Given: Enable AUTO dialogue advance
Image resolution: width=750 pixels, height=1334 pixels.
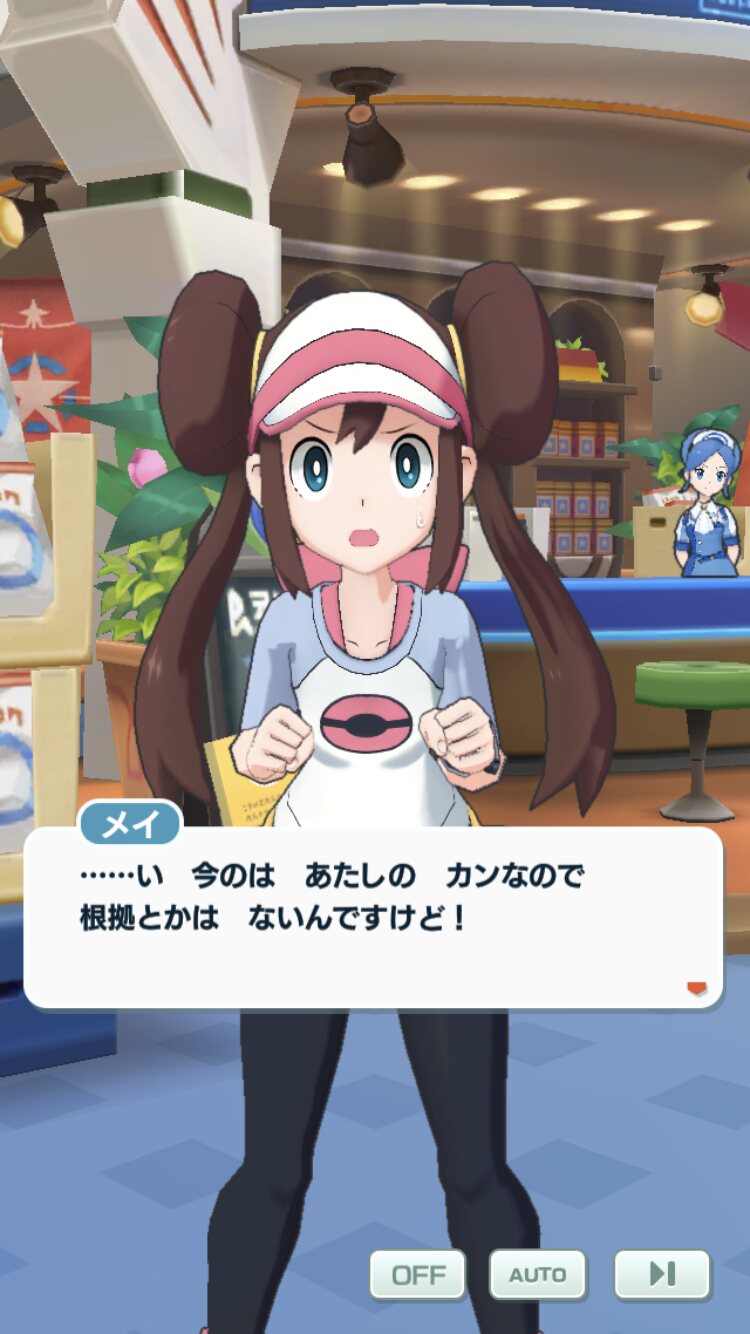Looking at the screenshot, I should coord(537,1274).
